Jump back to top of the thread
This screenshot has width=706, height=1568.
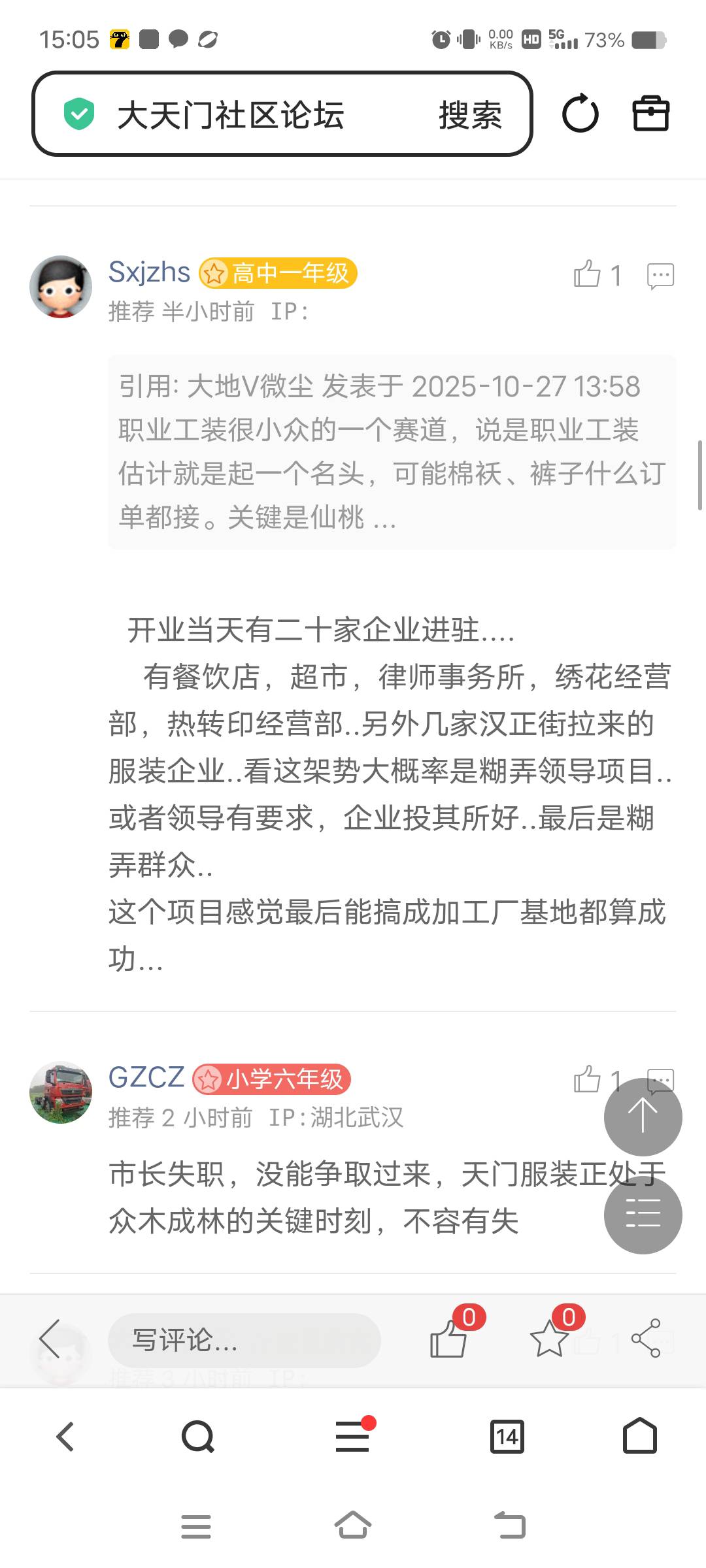(x=643, y=1117)
